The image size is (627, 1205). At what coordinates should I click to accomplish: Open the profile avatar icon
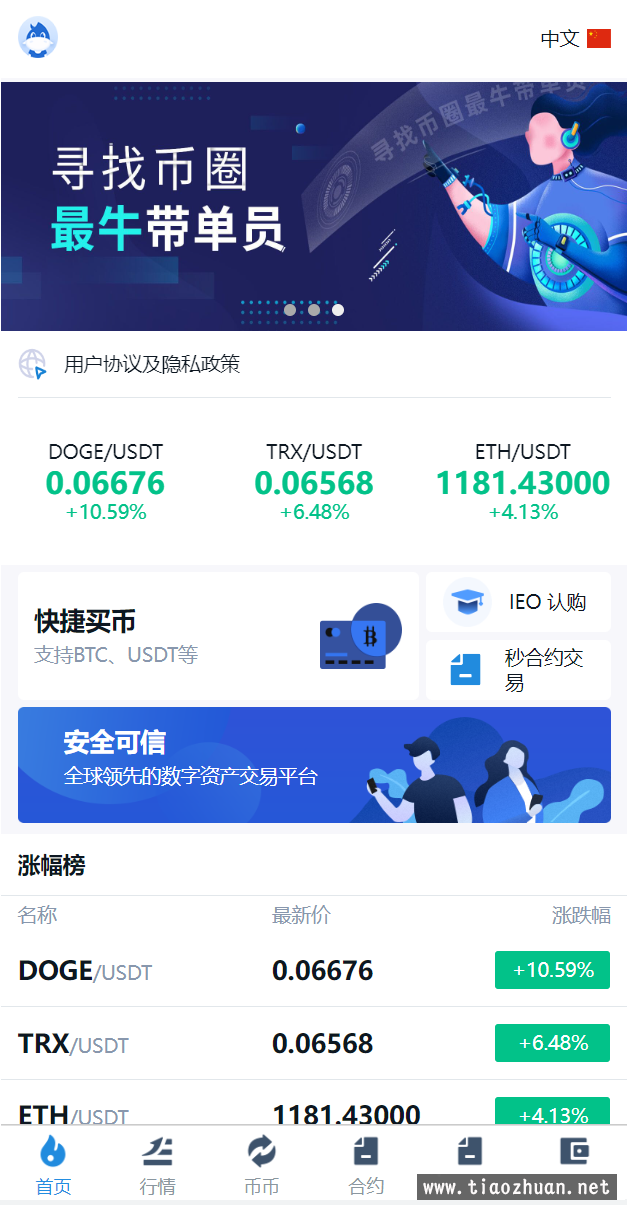coord(38,38)
